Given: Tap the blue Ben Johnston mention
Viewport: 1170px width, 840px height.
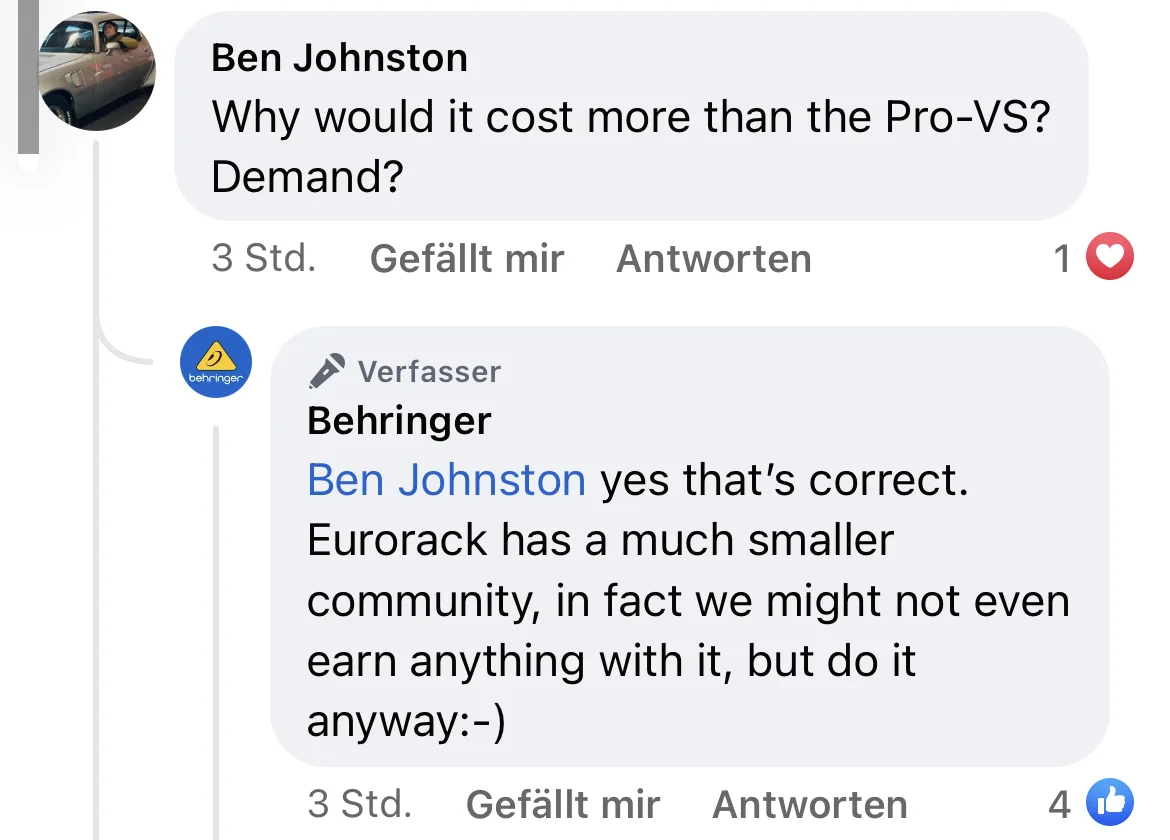Looking at the screenshot, I should pos(446,480).
